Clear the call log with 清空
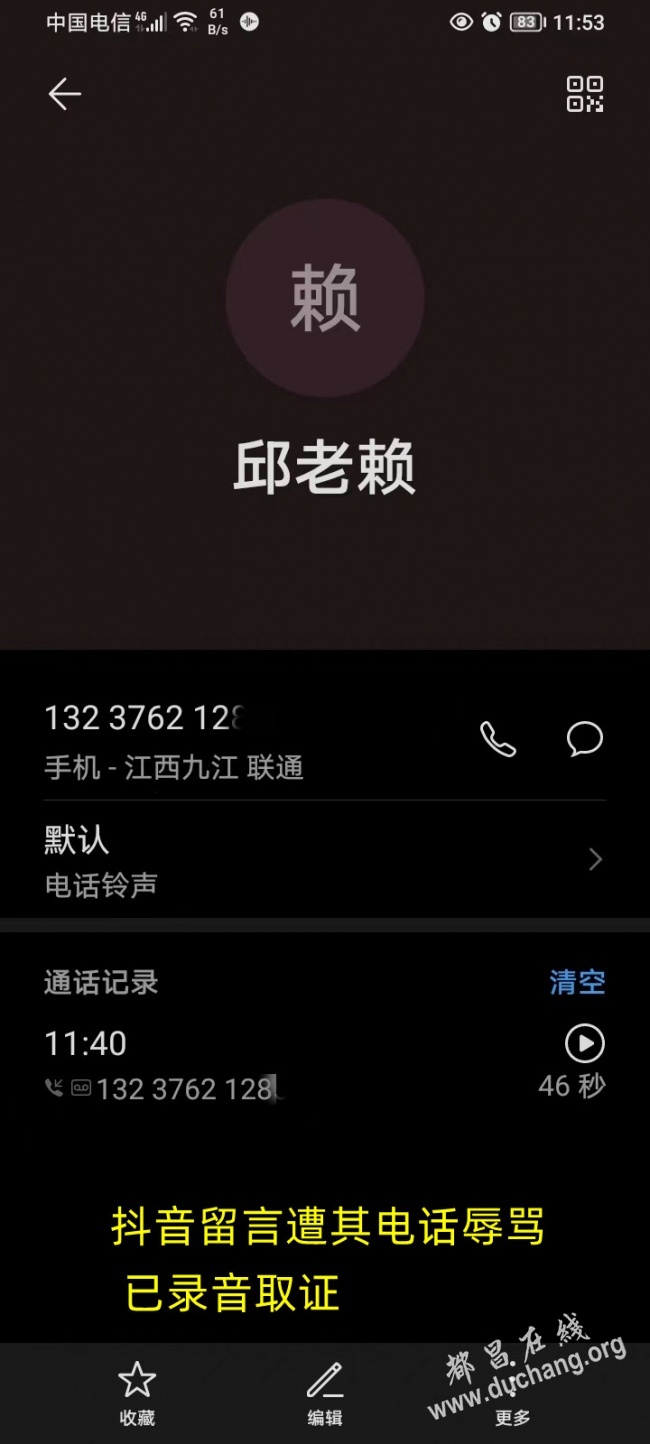650x1444 pixels. [x=577, y=982]
